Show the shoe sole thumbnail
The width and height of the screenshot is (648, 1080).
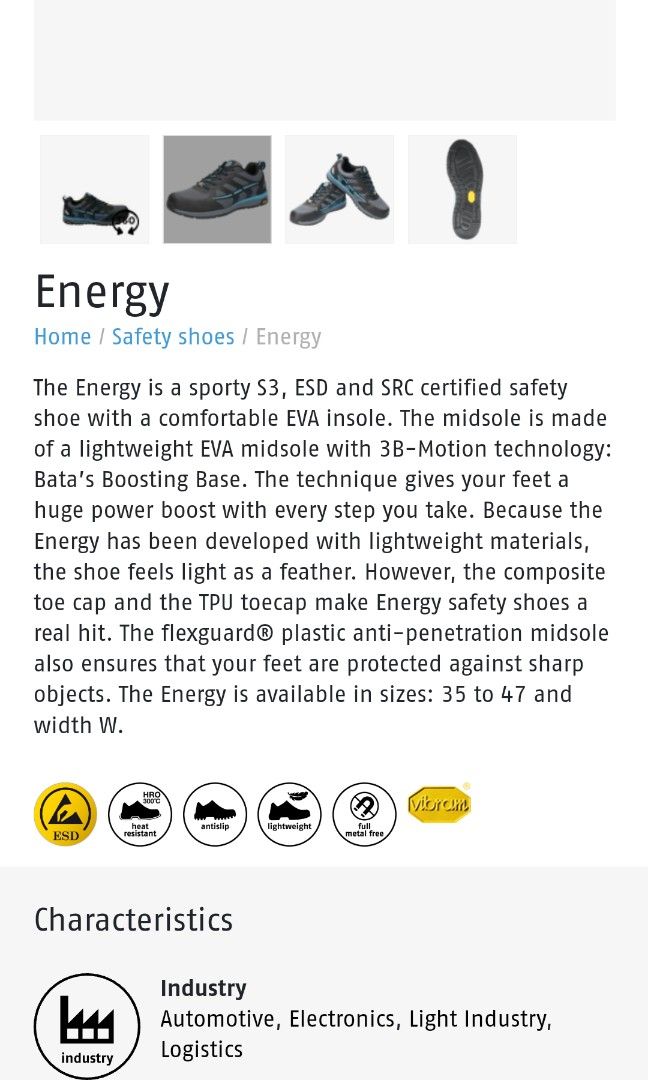(x=462, y=190)
